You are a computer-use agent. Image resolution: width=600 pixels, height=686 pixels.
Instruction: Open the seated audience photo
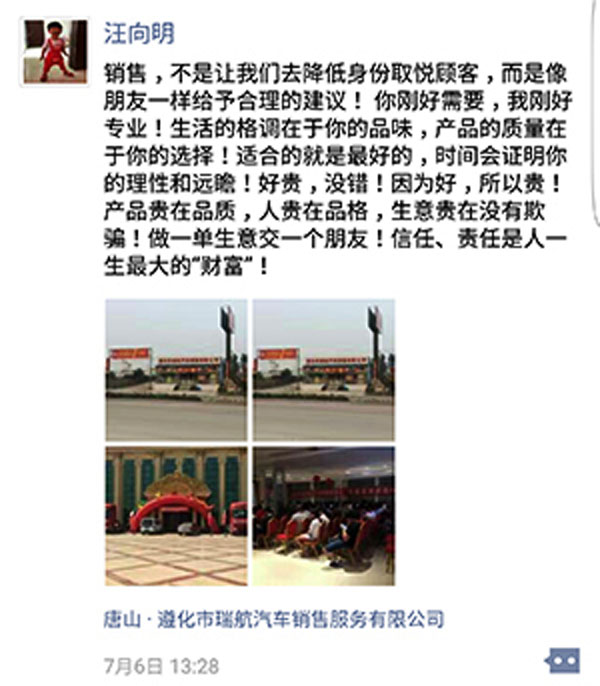coord(323,516)
